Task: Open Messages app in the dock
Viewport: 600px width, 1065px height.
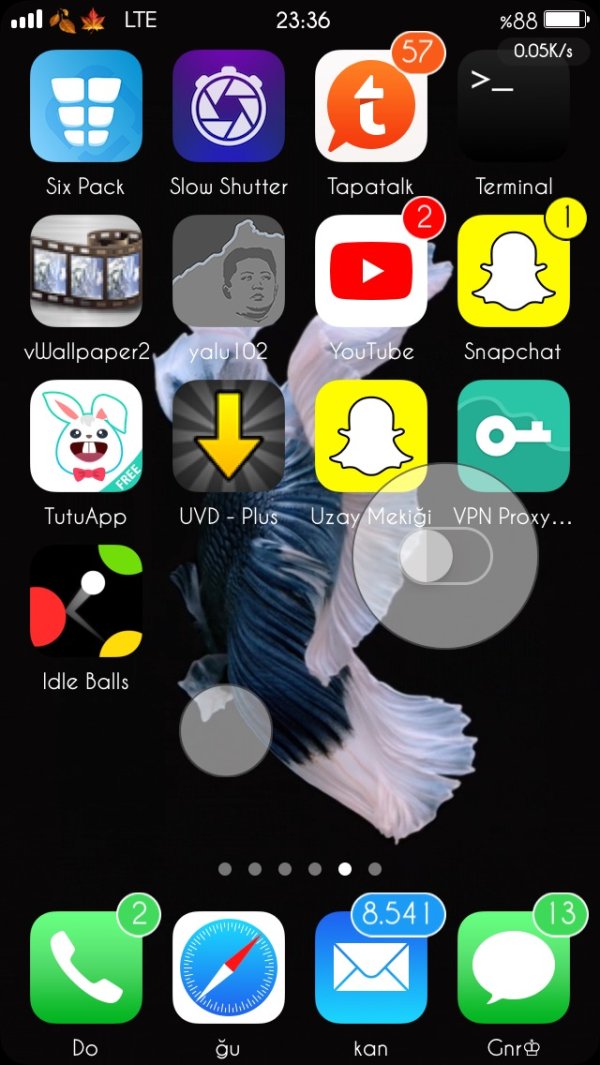Action: (513, 967)
